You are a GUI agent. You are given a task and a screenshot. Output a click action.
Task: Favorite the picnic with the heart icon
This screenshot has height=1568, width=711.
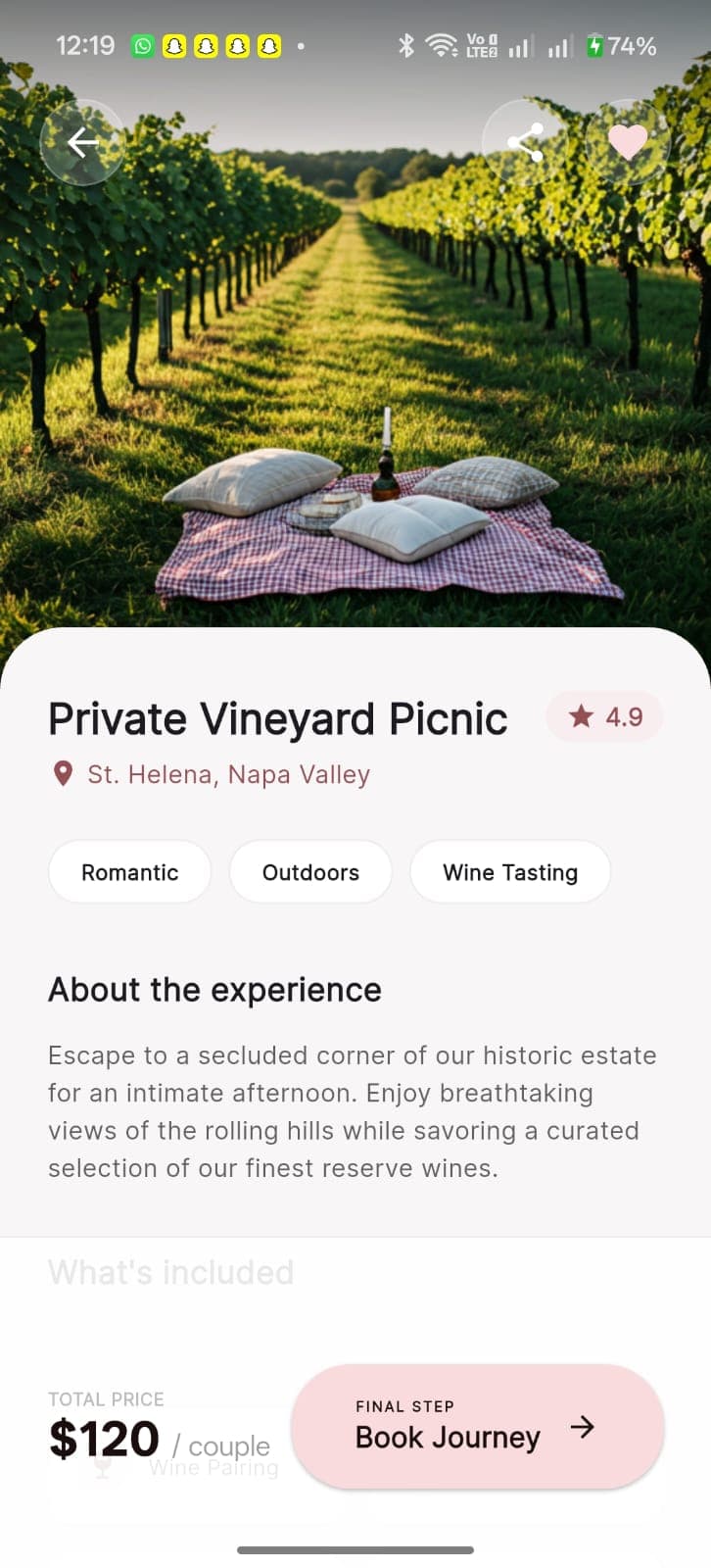click(628, 143)
